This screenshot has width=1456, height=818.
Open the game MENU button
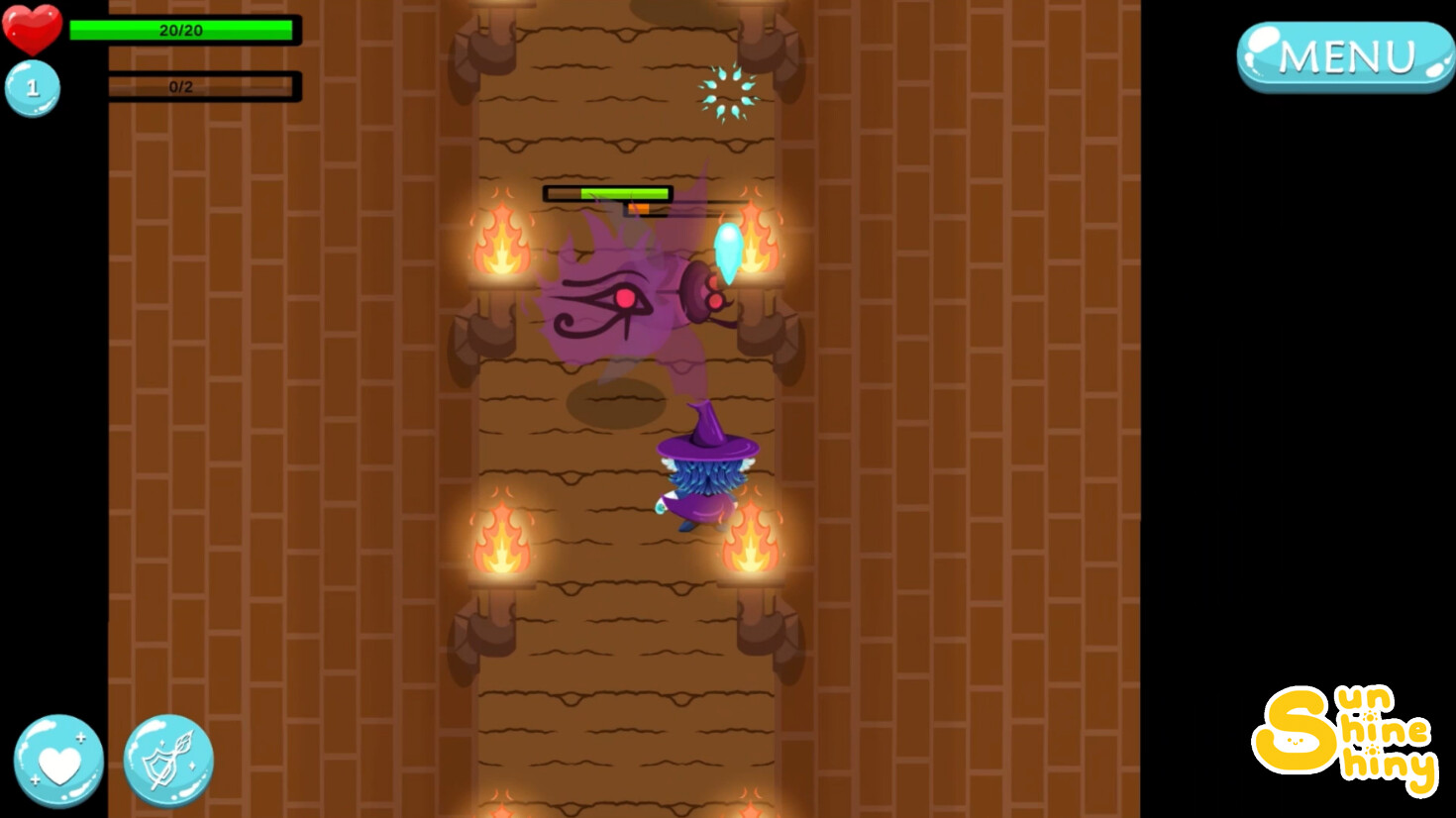pos(1344,56)
